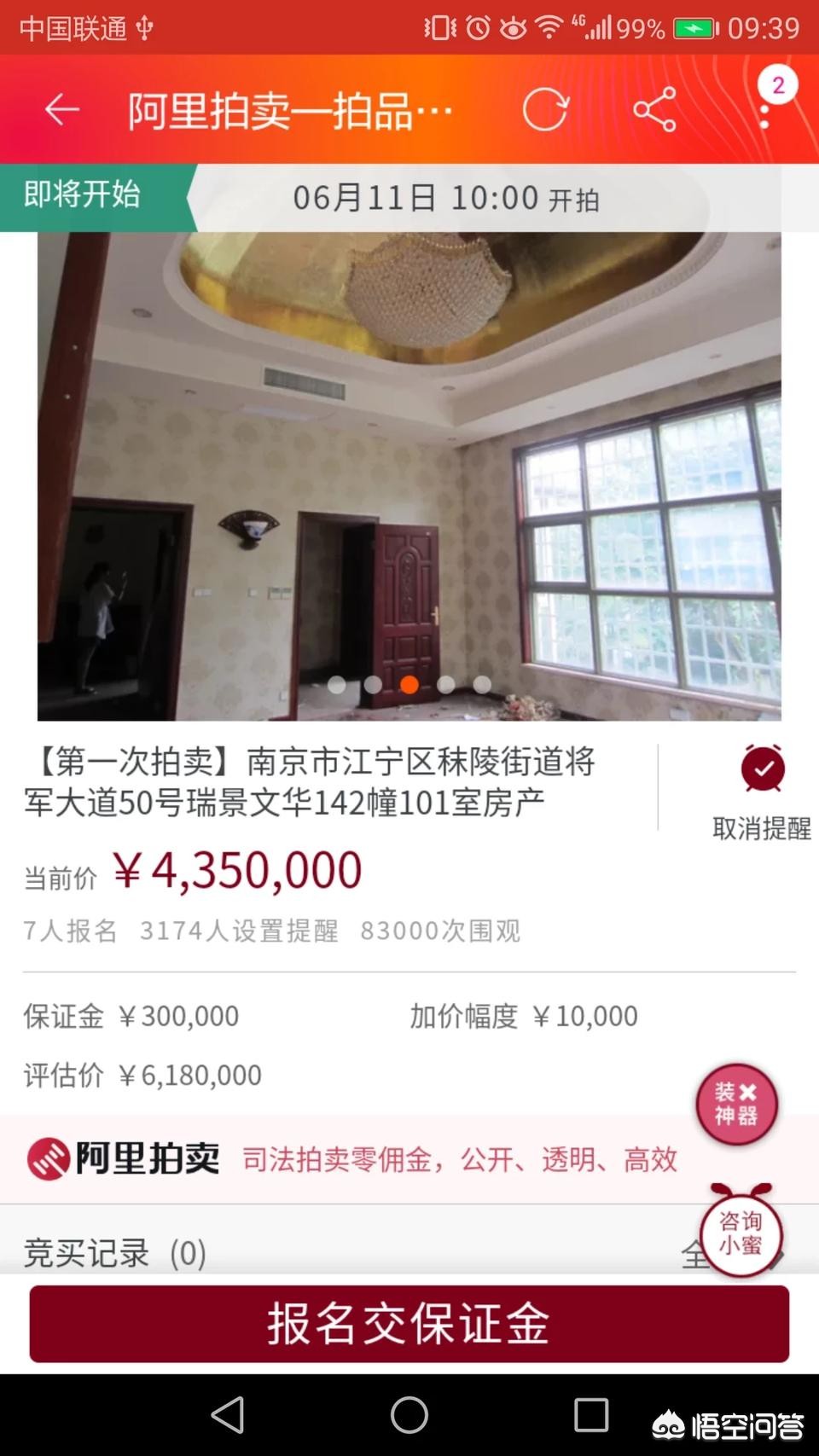Open sharing options via the share icon
Screen dimensions: 819x1456
[655, 109]
